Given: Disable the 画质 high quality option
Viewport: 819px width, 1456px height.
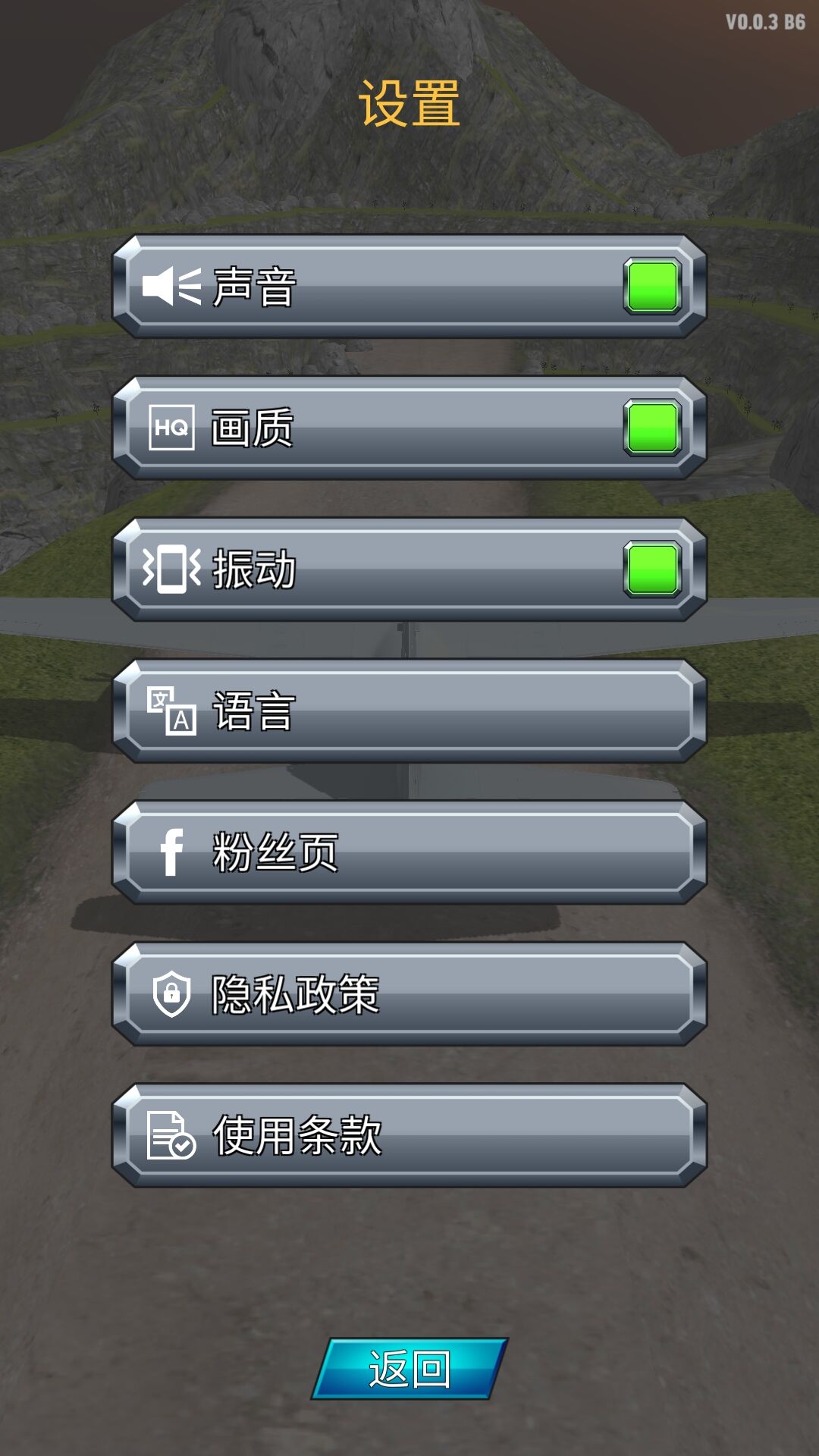Looking at the screenshot, I should 651,428.
